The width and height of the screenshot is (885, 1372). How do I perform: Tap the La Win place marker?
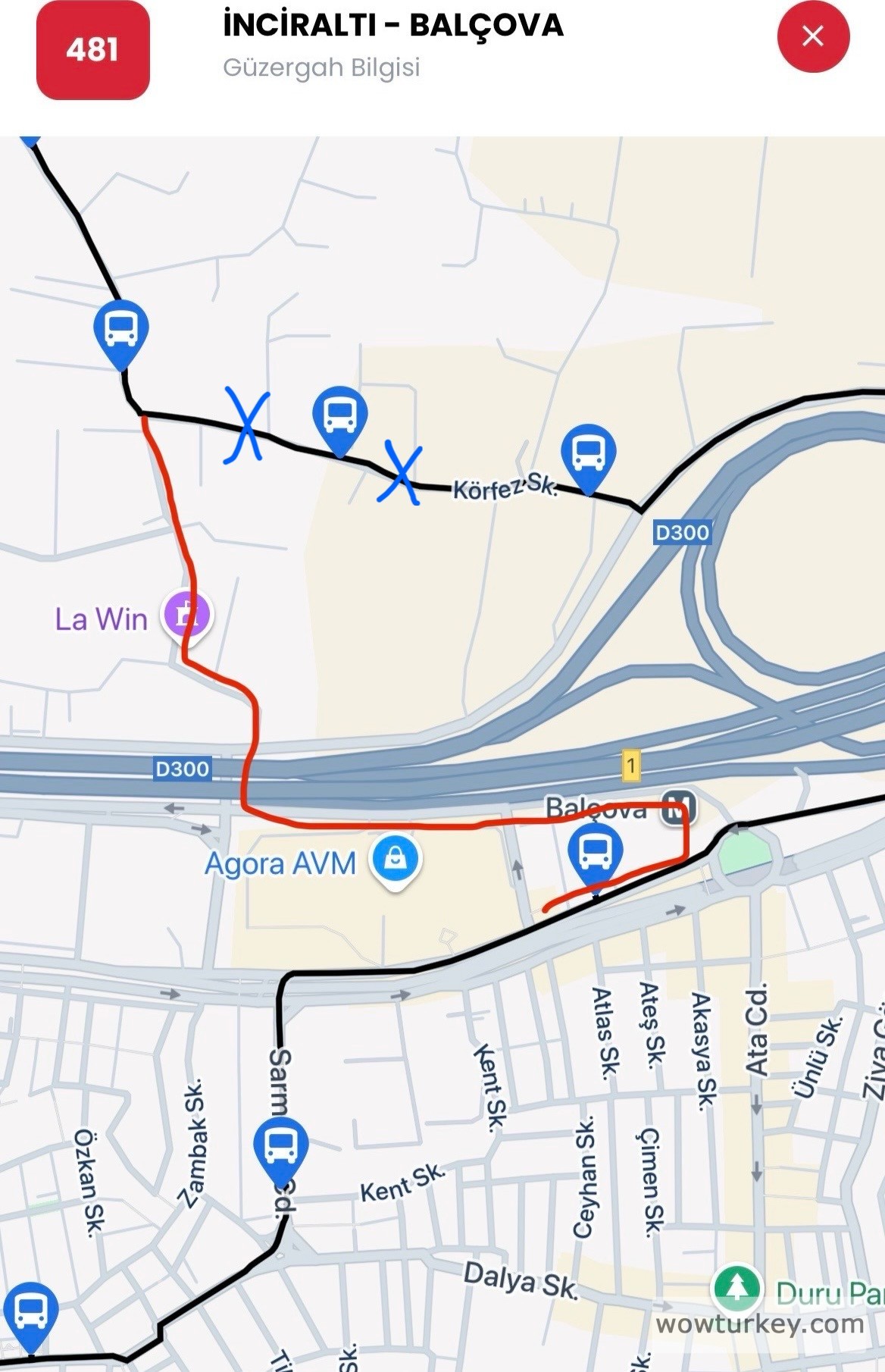coord(186,615)
